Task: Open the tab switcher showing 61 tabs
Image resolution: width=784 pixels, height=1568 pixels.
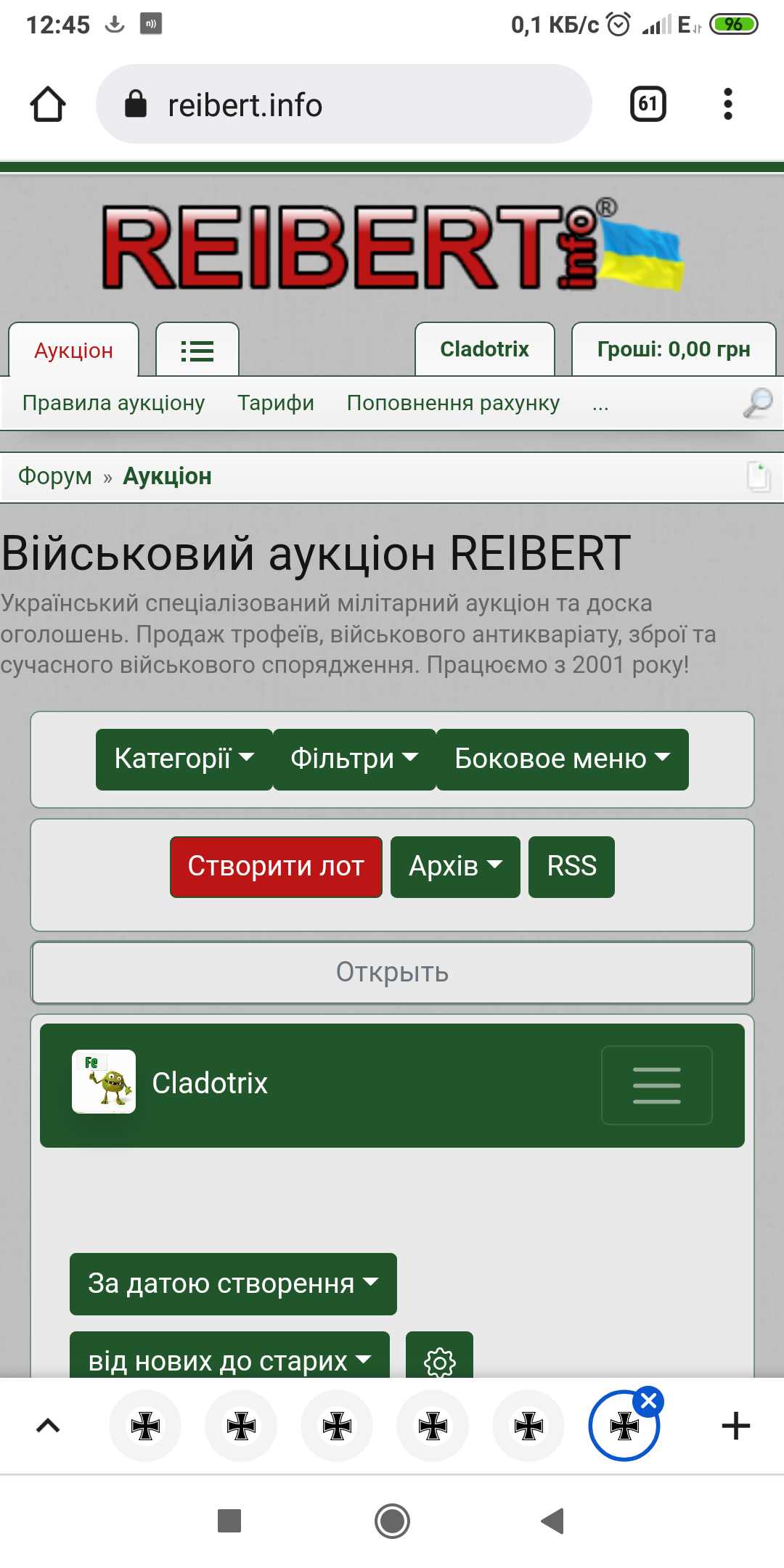Action: (648, 104)
